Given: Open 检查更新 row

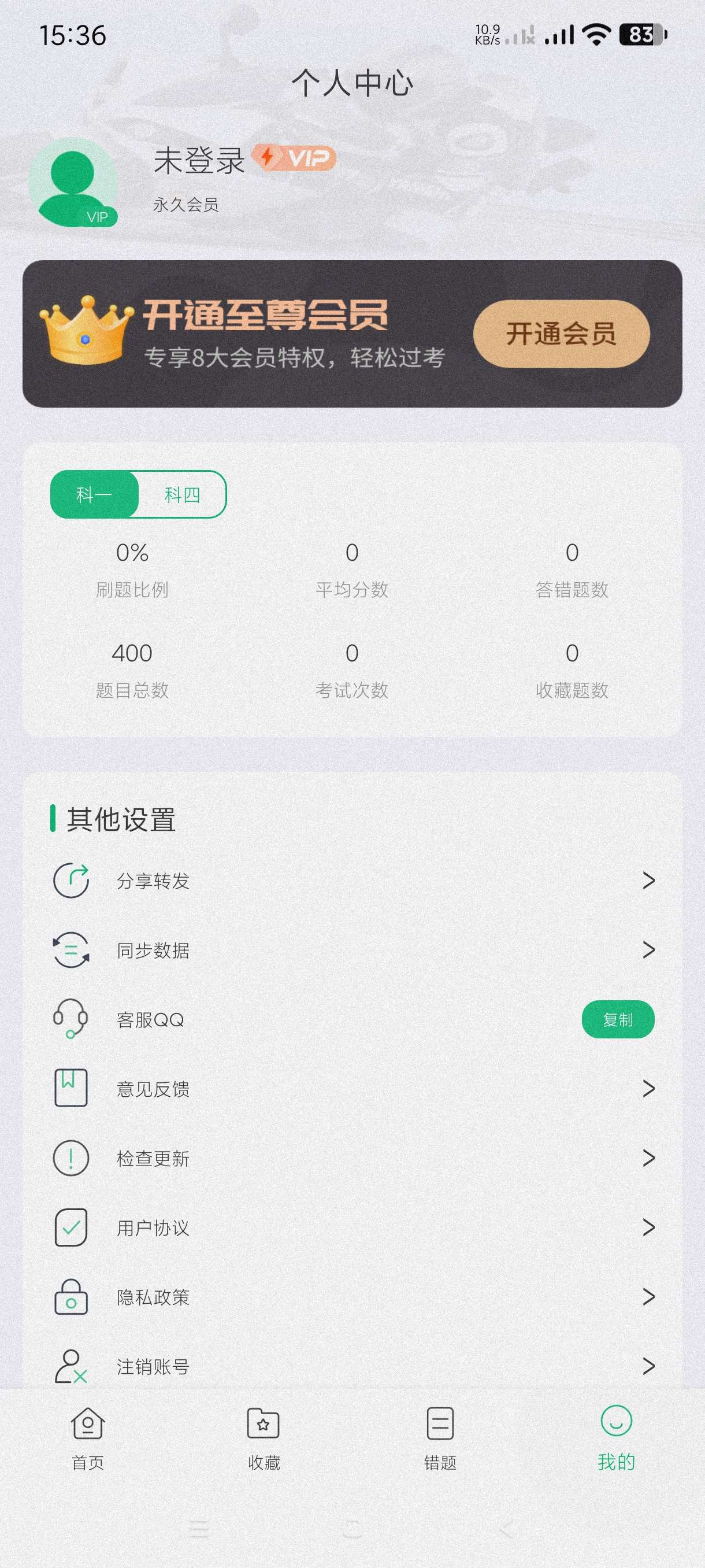Looking at the screenshot, I should [352, 1157].
